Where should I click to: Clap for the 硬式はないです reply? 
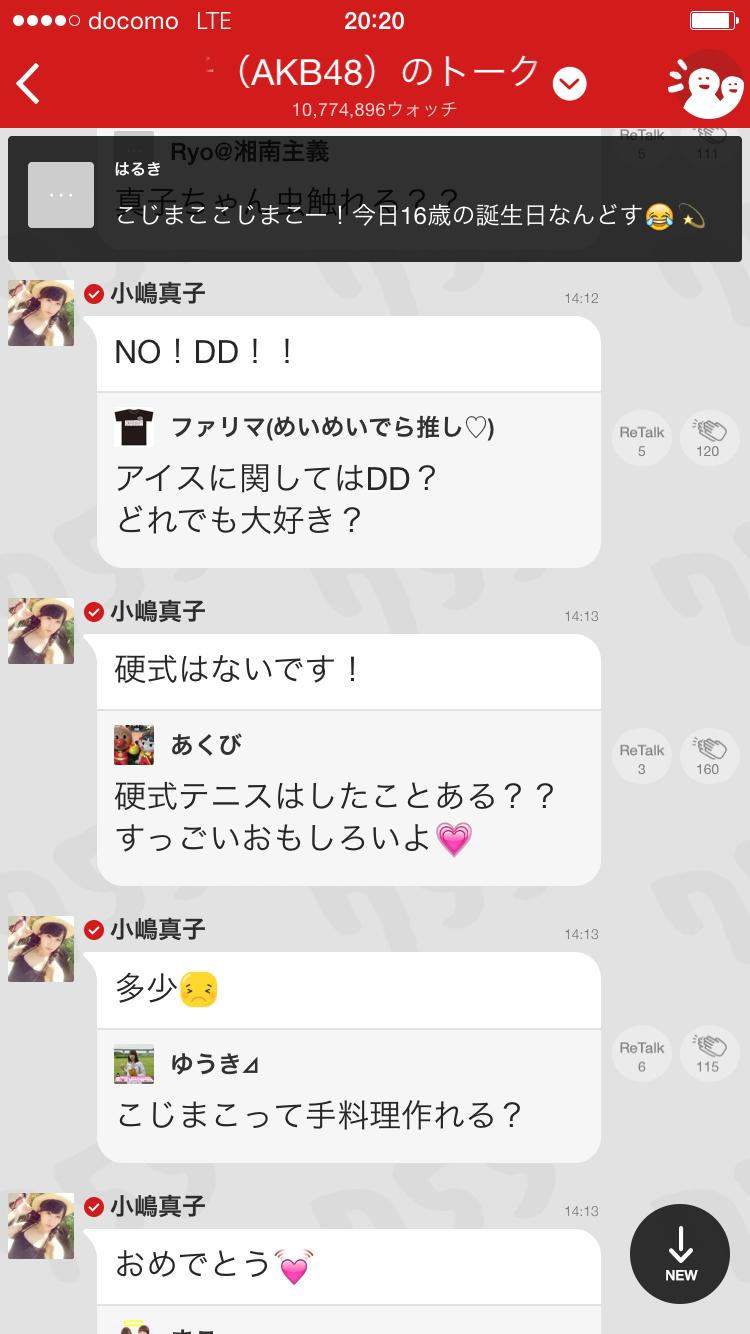[x=708, y=758]
